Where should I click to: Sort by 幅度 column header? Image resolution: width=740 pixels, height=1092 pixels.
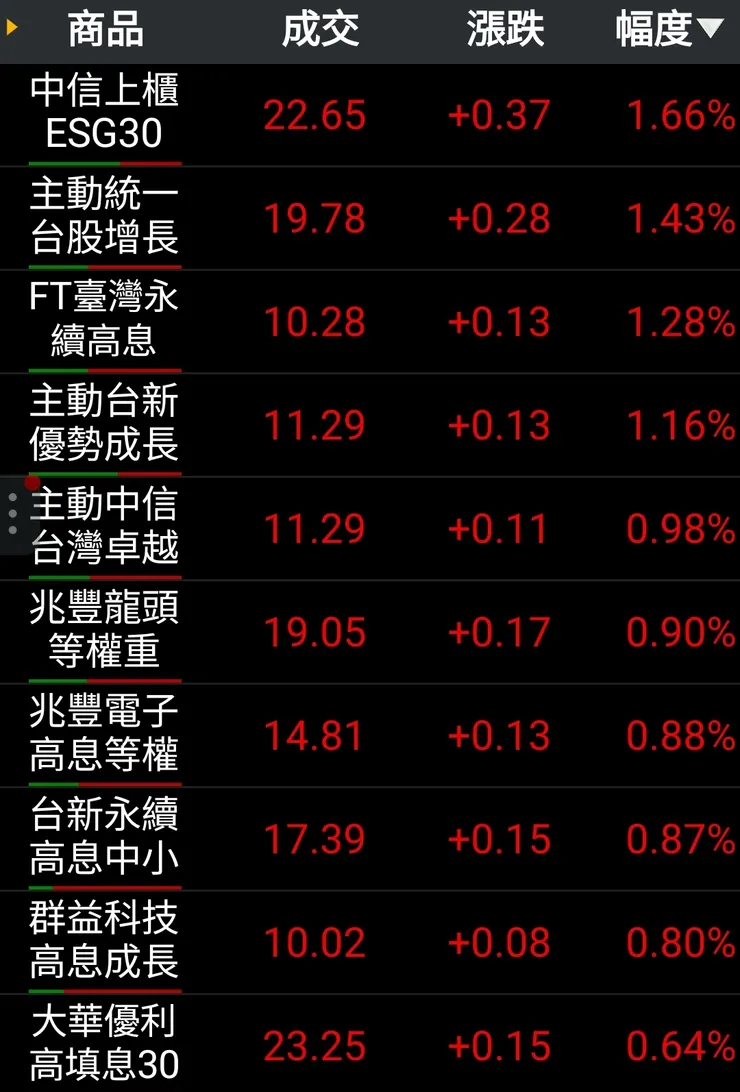(668, 30)
